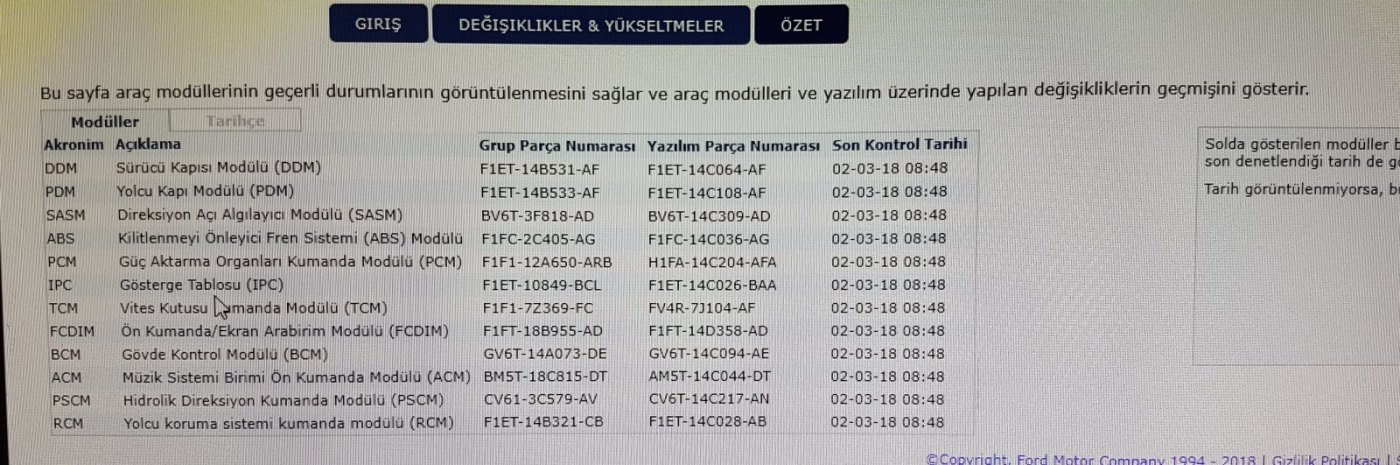Switch to the Tarihçe tab

pyautogui.click(x=235, y=121)
